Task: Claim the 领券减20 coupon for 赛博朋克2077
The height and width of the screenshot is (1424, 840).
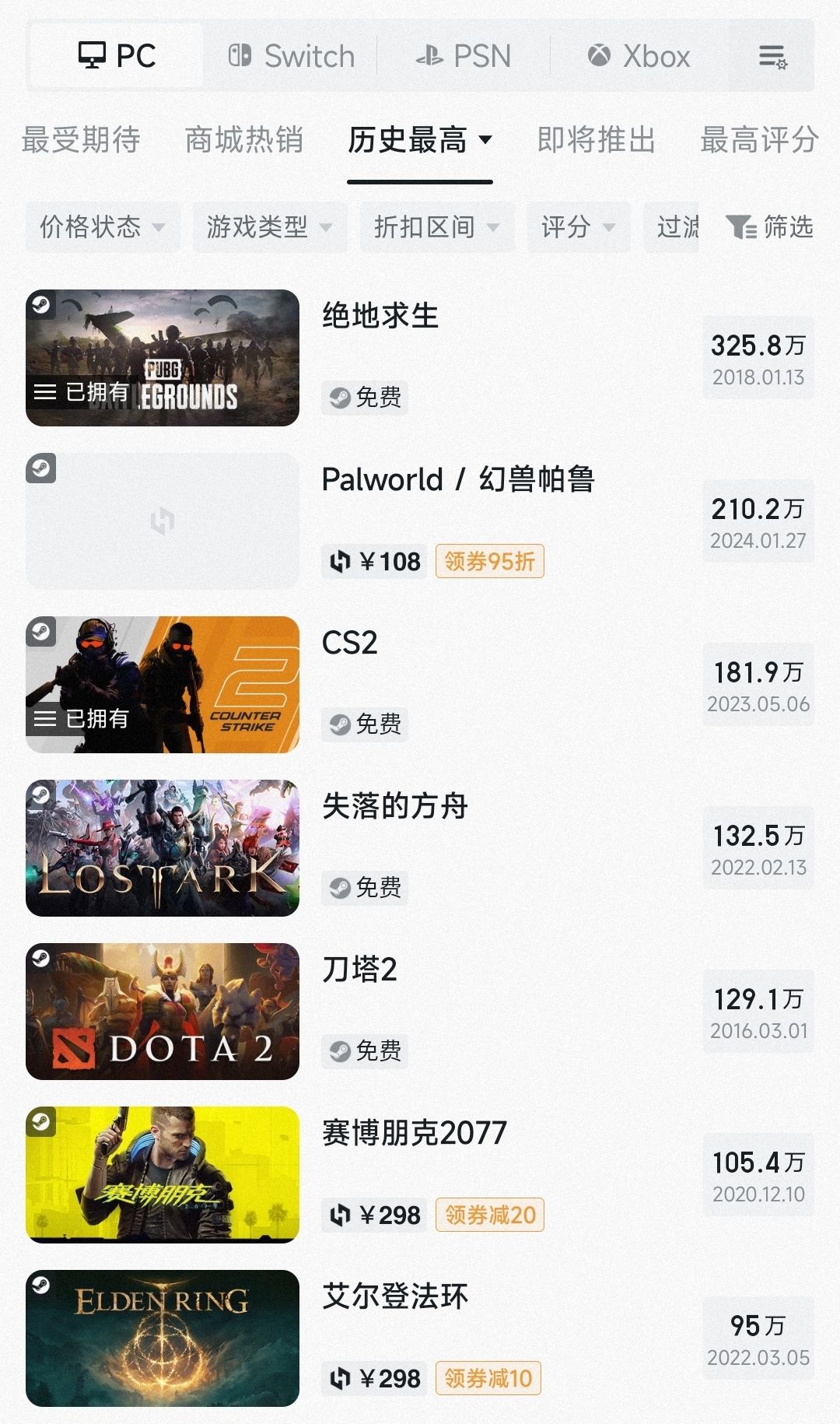Action: pos(490,1215)
